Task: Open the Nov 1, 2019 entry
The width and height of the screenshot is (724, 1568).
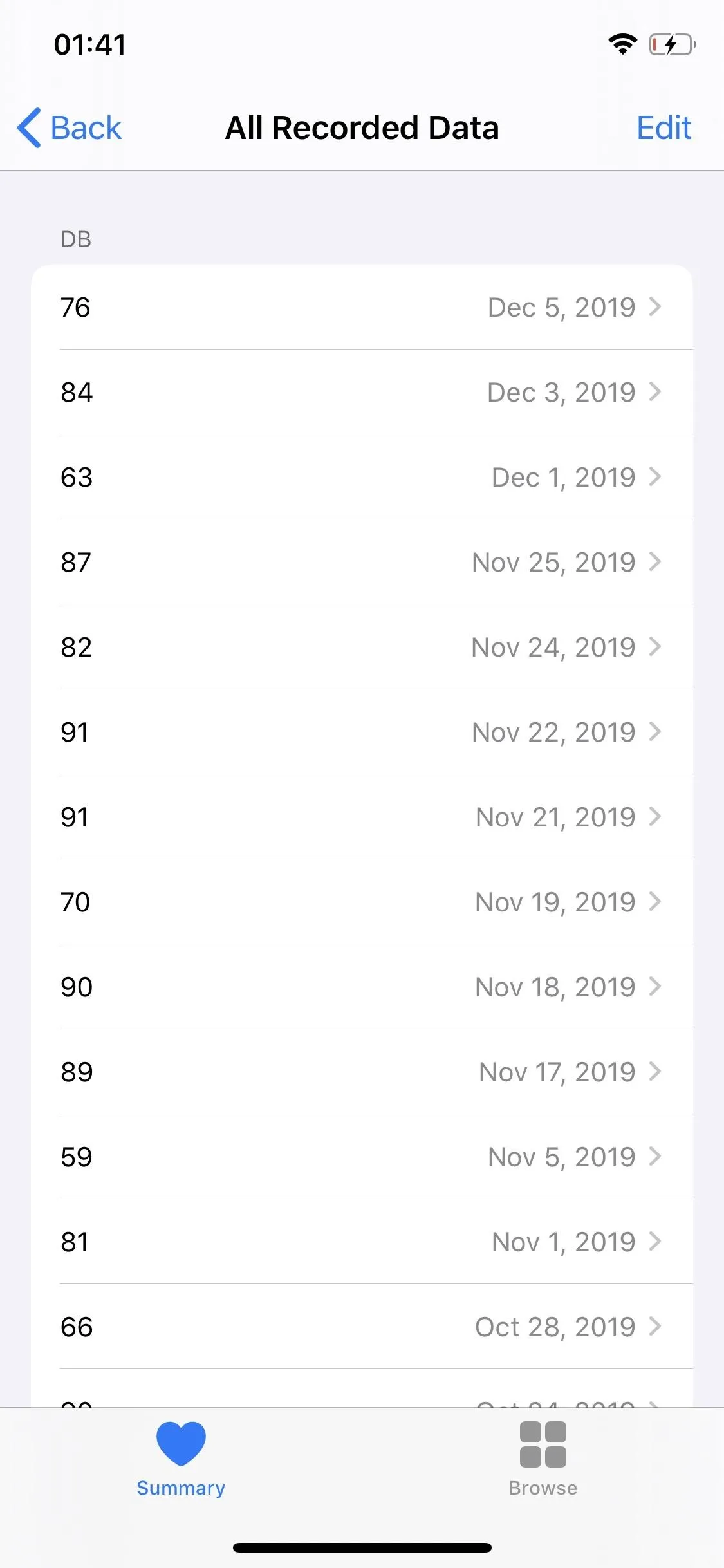Action: tap(362, 1242)
